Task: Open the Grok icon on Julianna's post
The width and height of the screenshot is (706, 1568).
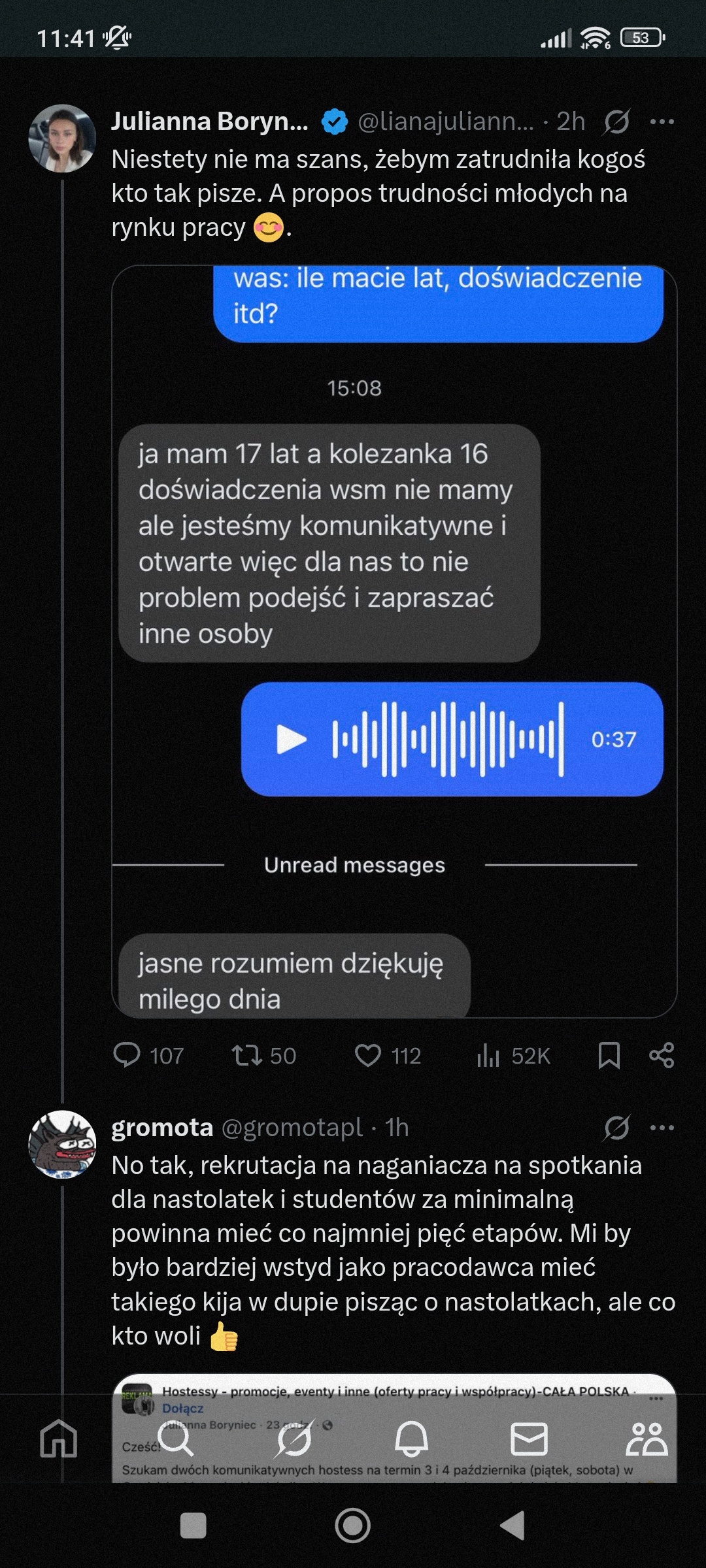Action: tap(616, 122)
